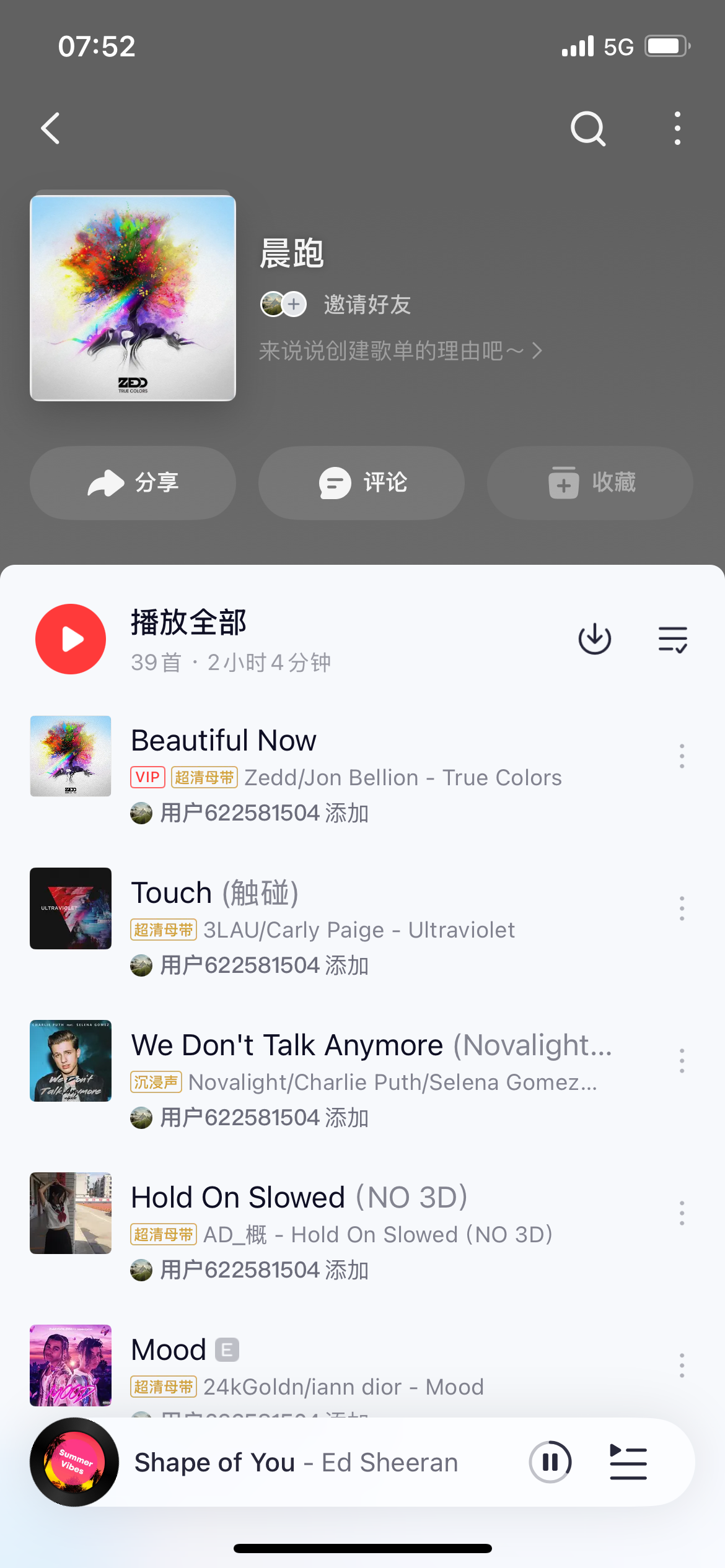The height and width of the screenshot is (1568, 725).
Task: Show more options for Touch (触碰)
Action: click(x=682, y=908)
